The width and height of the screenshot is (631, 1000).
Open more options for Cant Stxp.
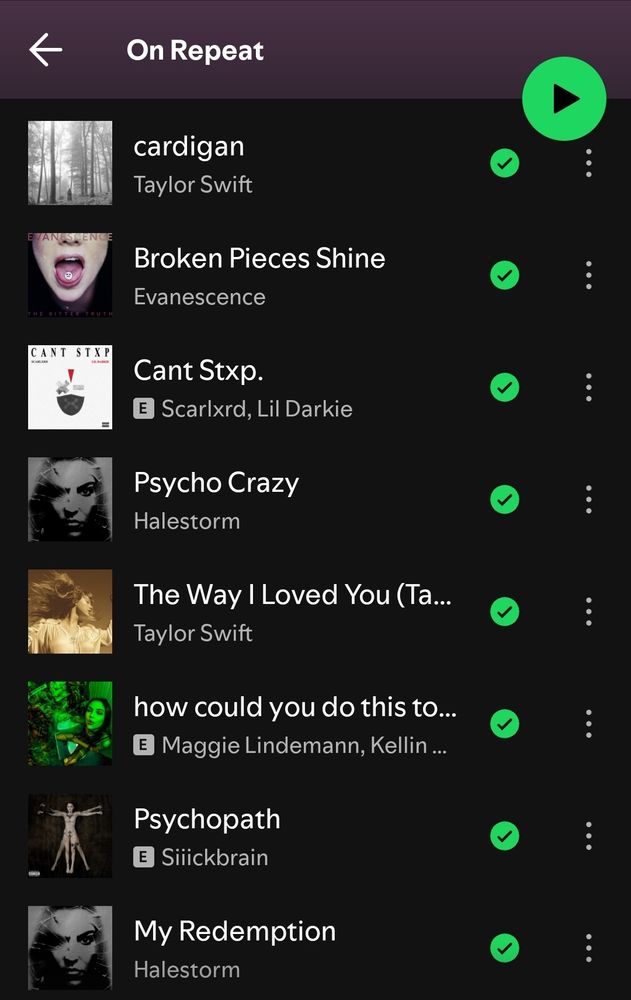pyautogui.click(x=588, y=387)
